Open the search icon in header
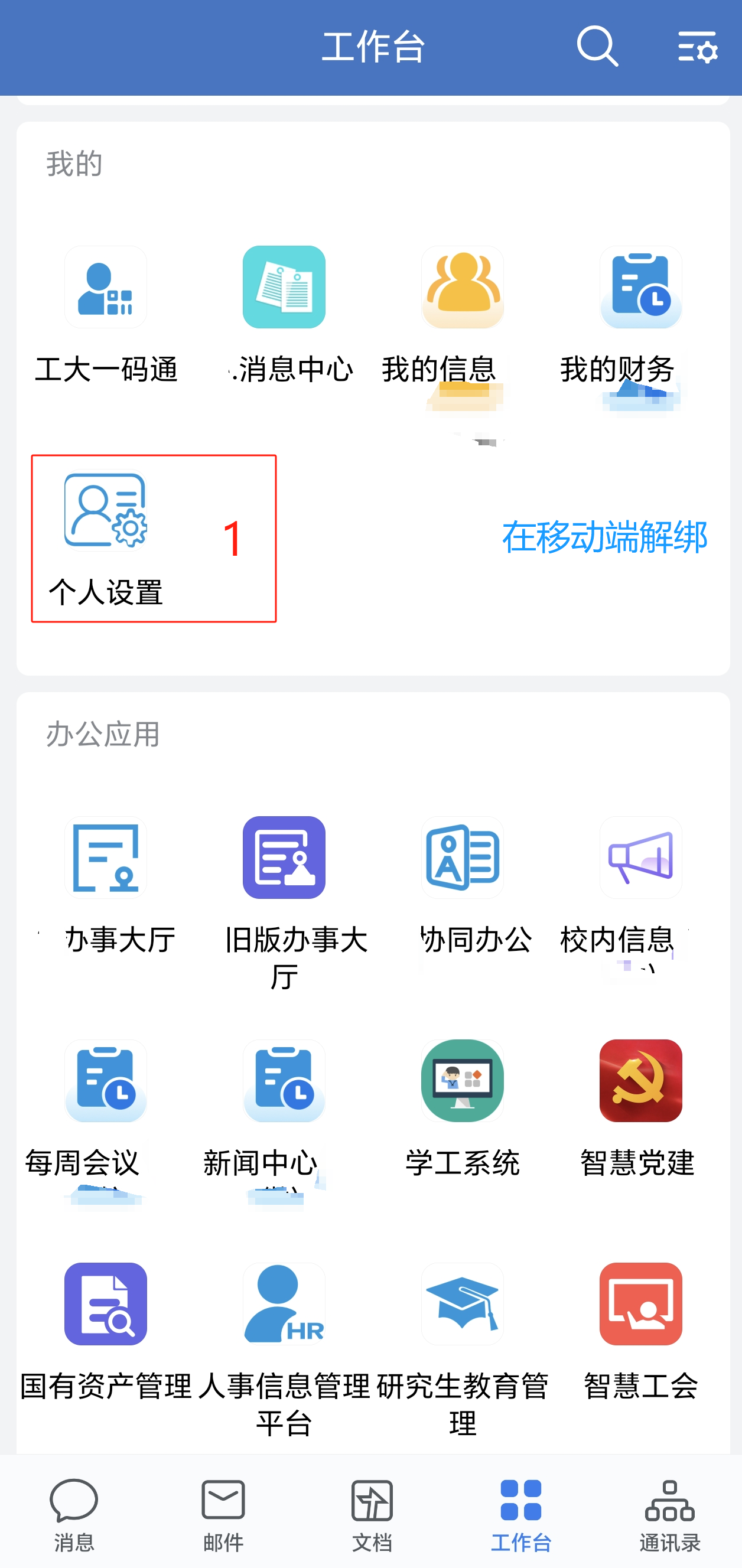 coord(597,46)
